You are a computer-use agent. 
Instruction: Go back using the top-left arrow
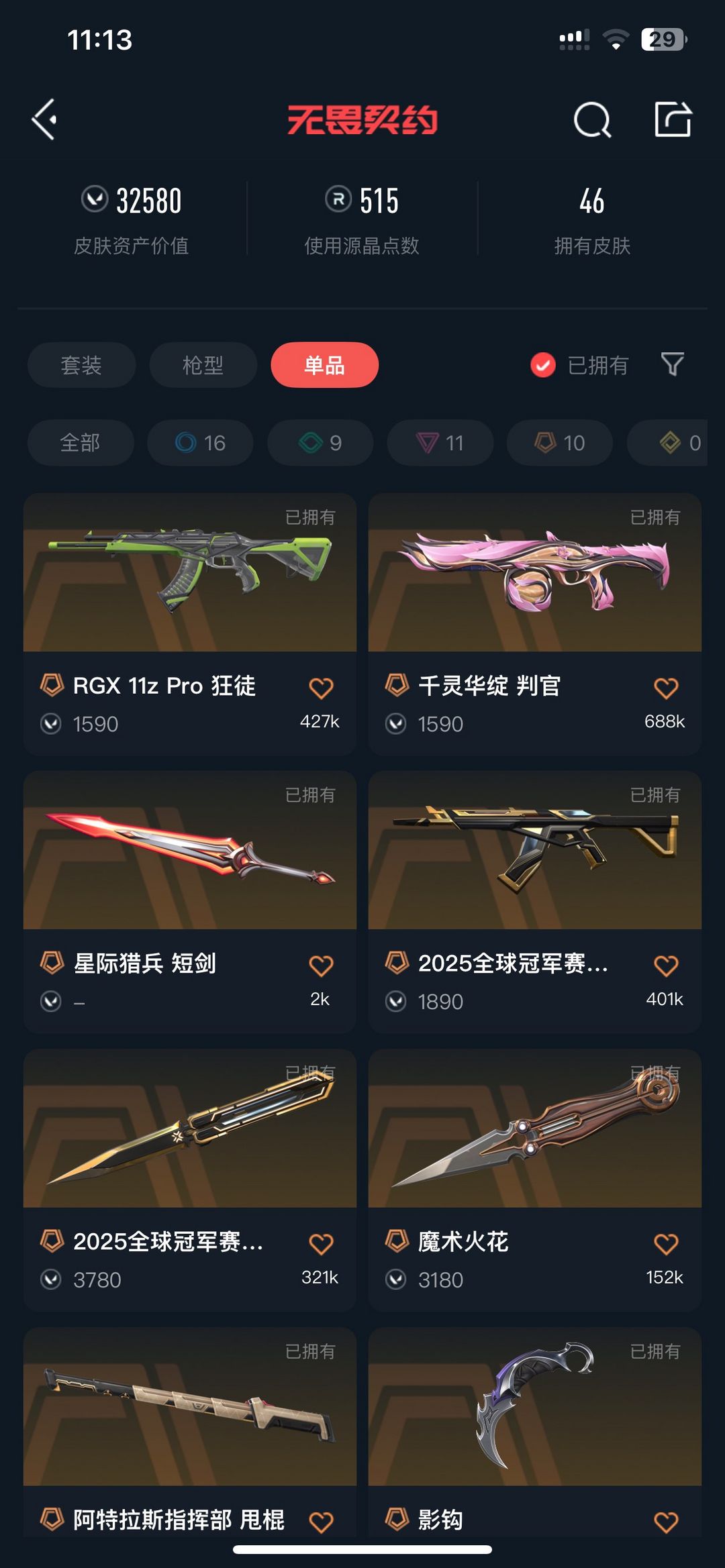click(x=44, y=120)
